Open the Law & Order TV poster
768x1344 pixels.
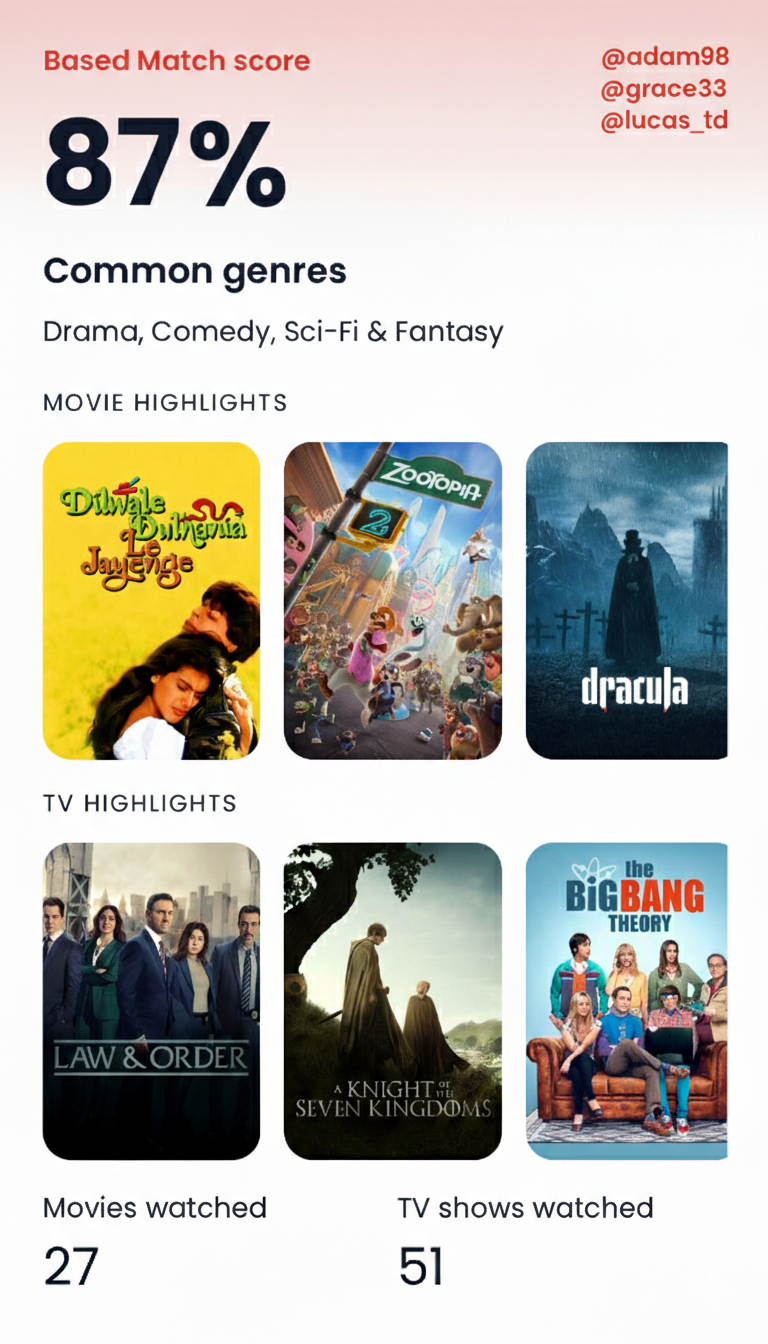[151, 1000]
